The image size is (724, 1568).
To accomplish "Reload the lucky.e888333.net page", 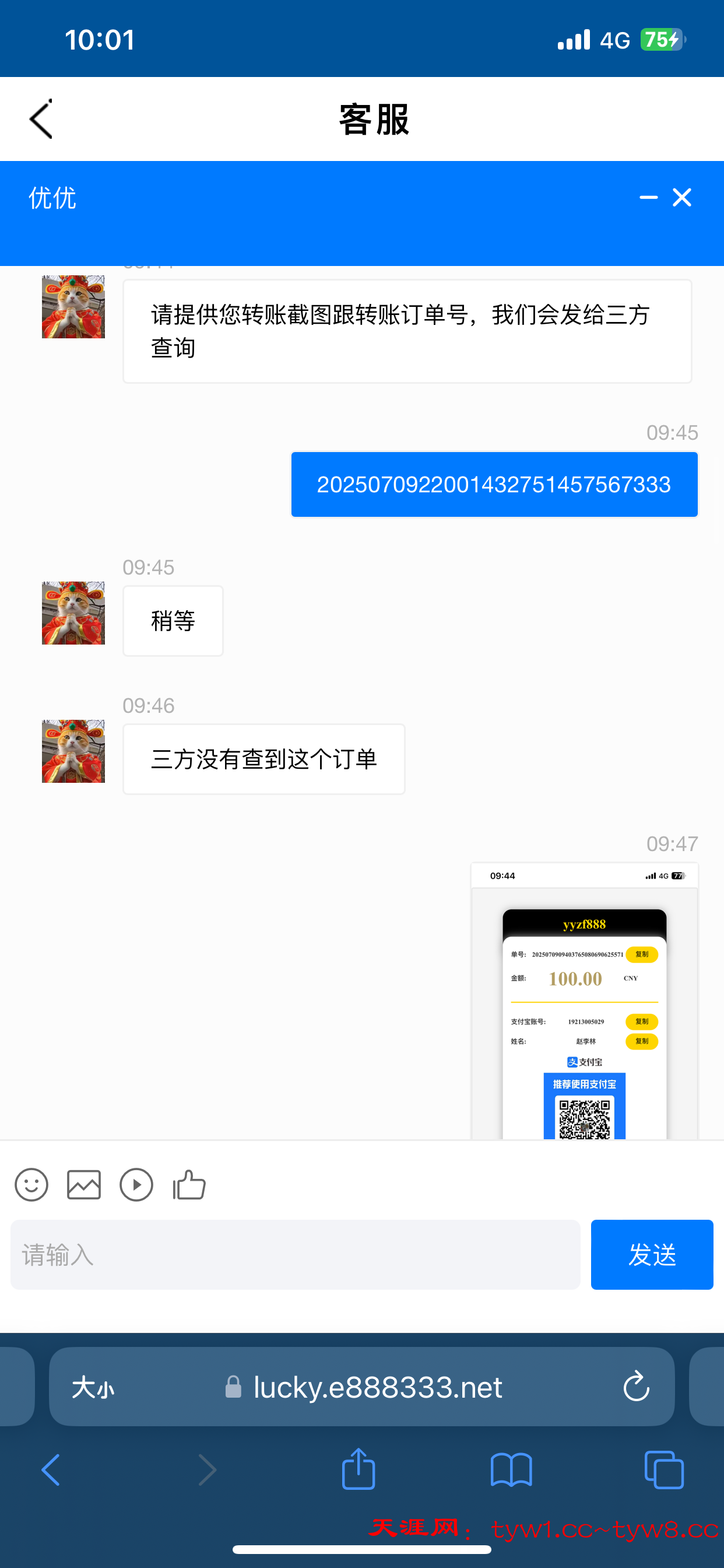I will 637,1387.
